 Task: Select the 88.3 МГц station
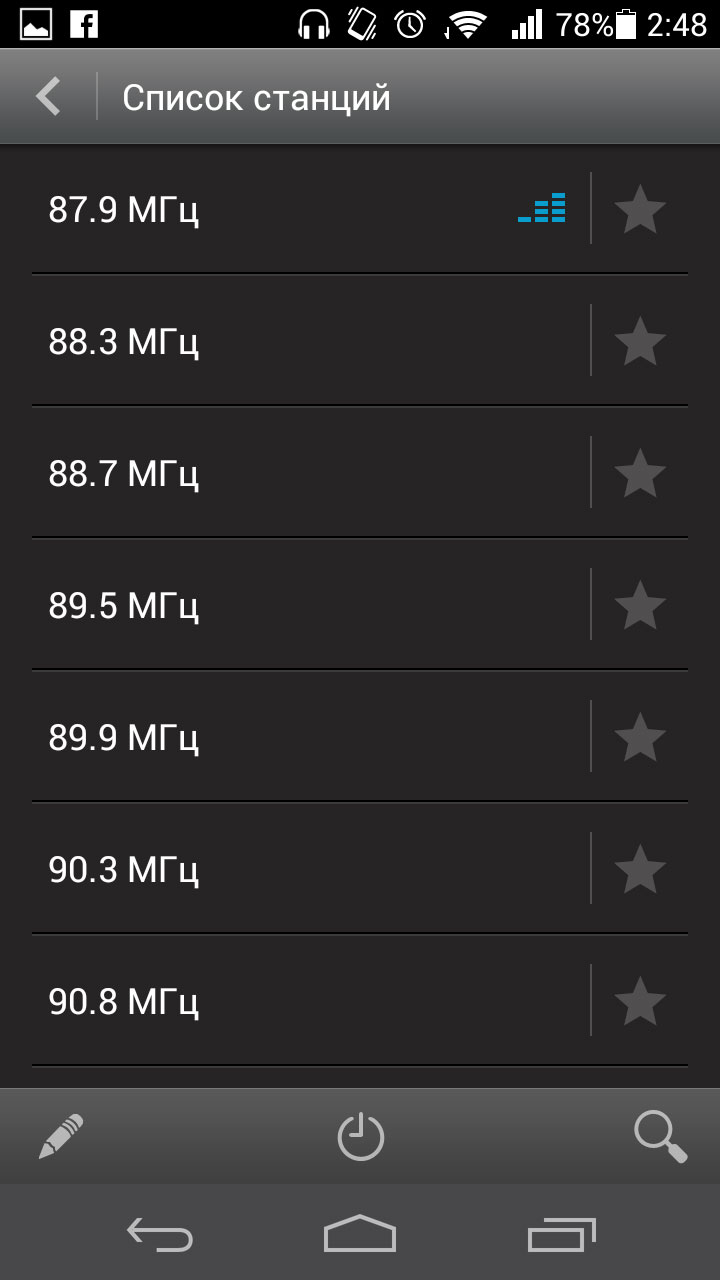tap(310, 341)
